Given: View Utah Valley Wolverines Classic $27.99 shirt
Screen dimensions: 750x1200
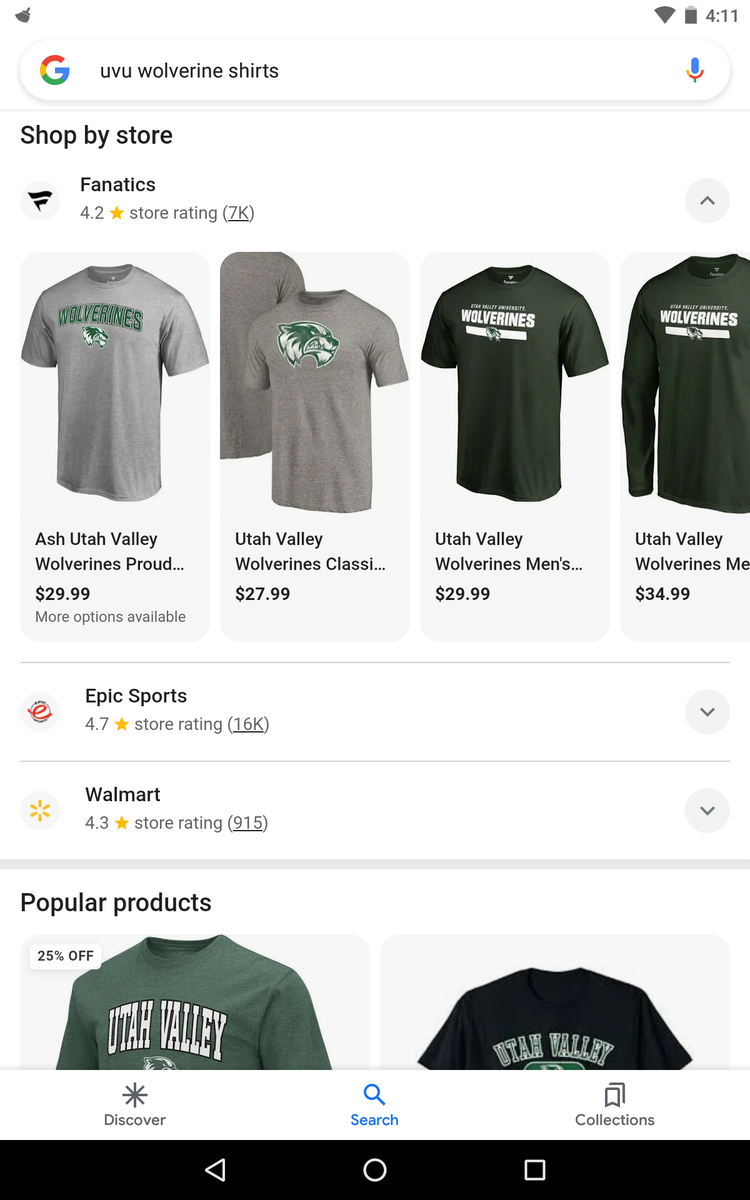Looking at the screenshot, I should 315,445.
